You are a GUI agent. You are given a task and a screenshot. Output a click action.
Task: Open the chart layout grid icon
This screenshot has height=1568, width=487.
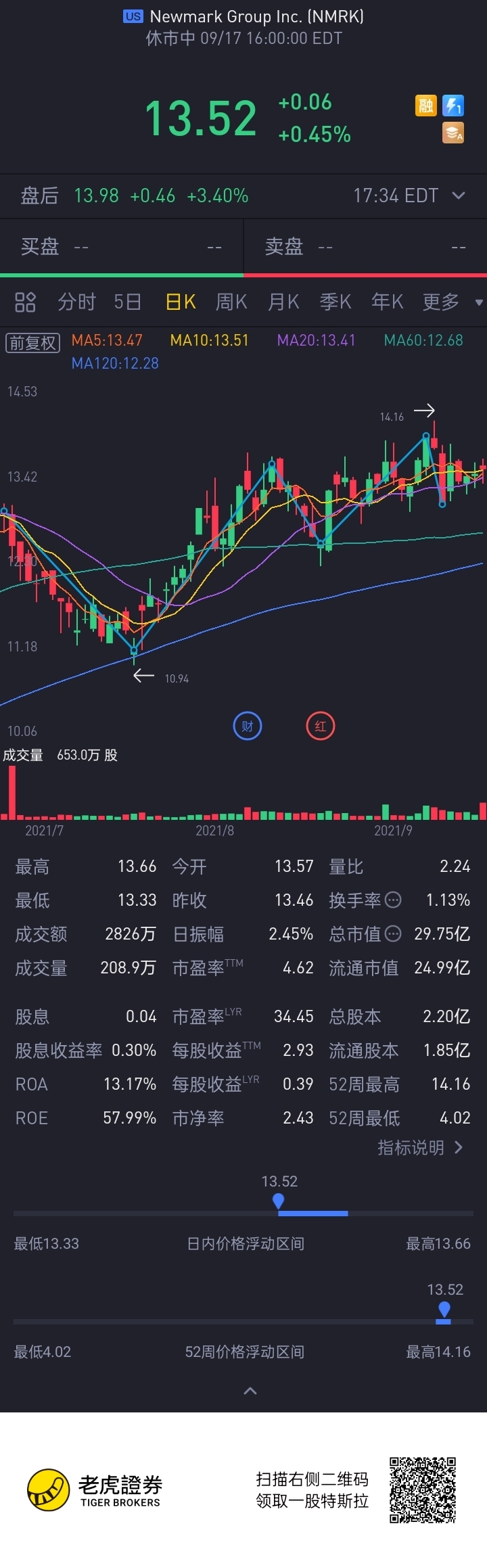pos(25,302)
